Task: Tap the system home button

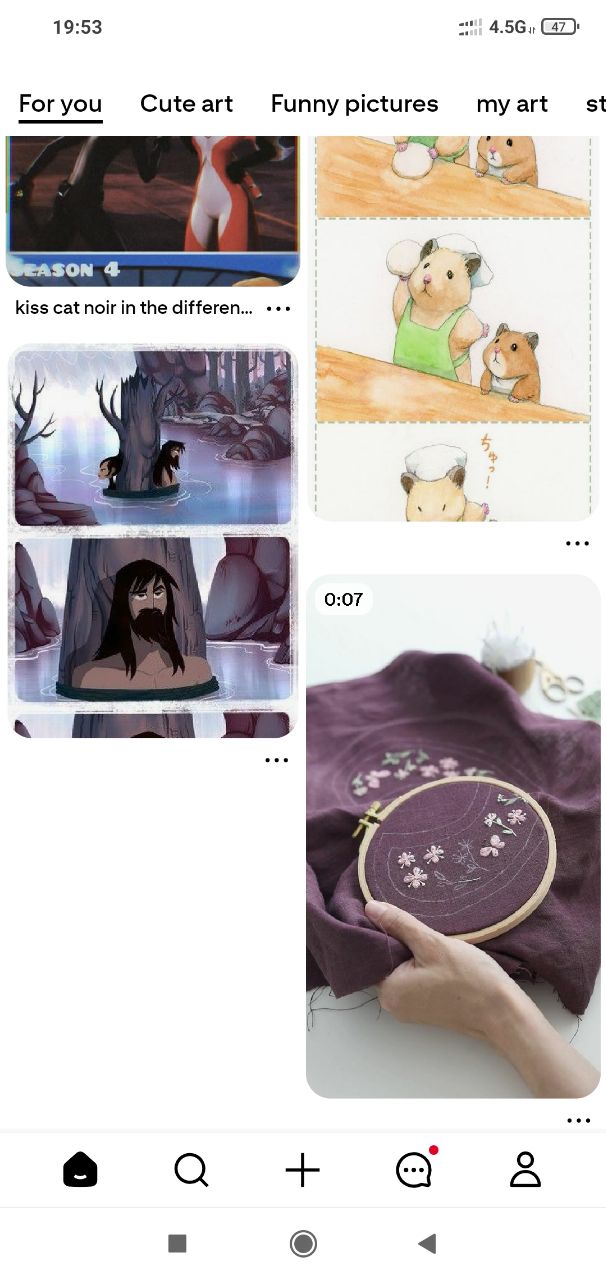Action: 303,1243
